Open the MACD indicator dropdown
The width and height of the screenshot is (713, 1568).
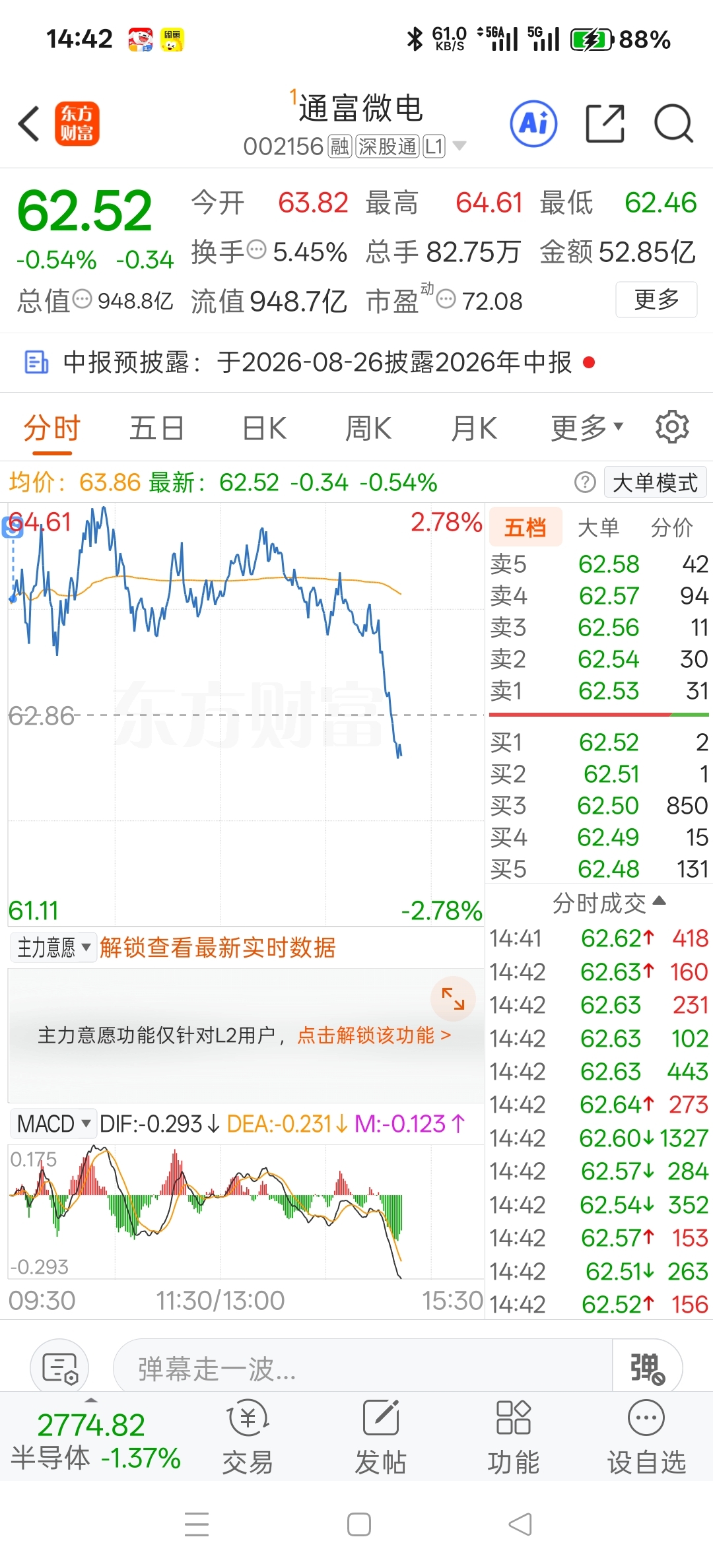tap(53, 1123)
